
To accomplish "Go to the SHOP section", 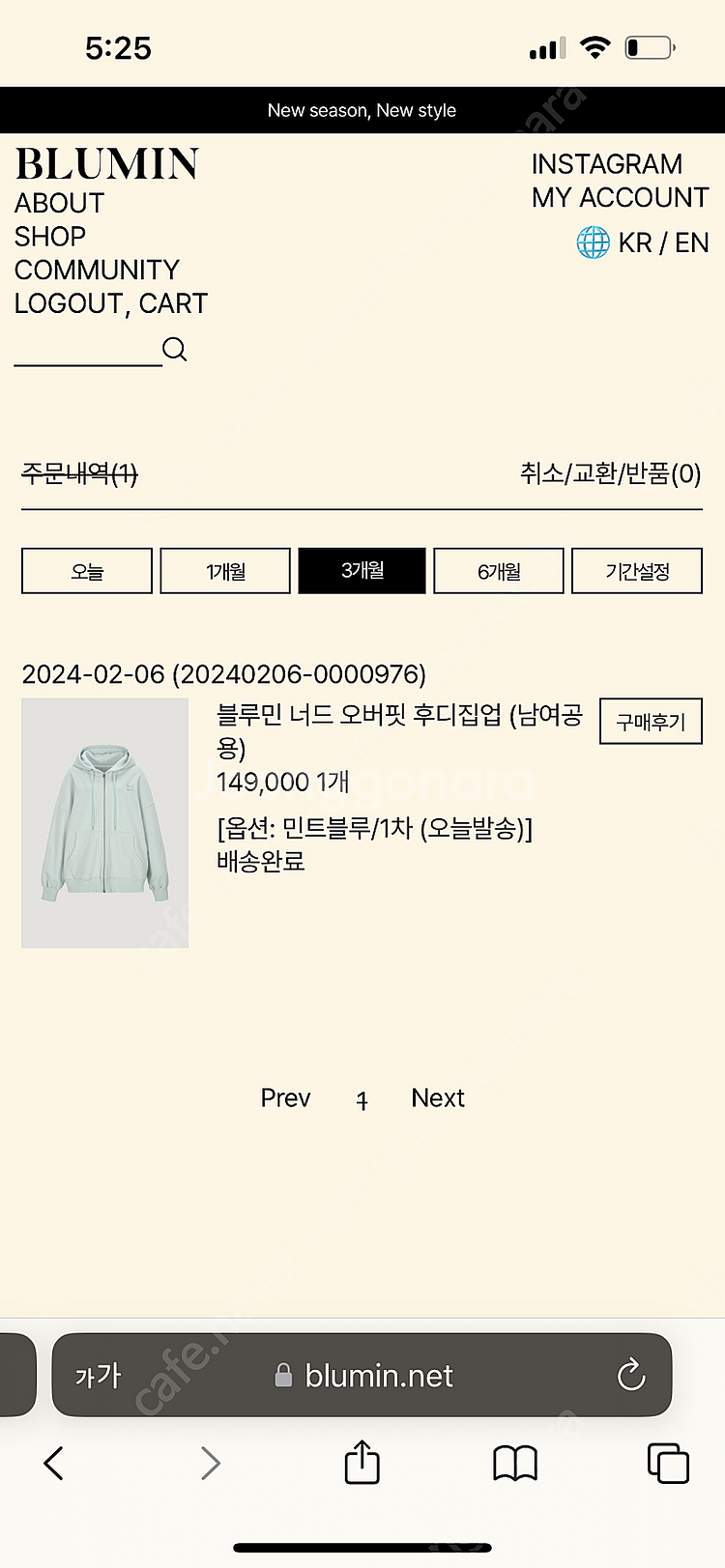I will (50, 237).
